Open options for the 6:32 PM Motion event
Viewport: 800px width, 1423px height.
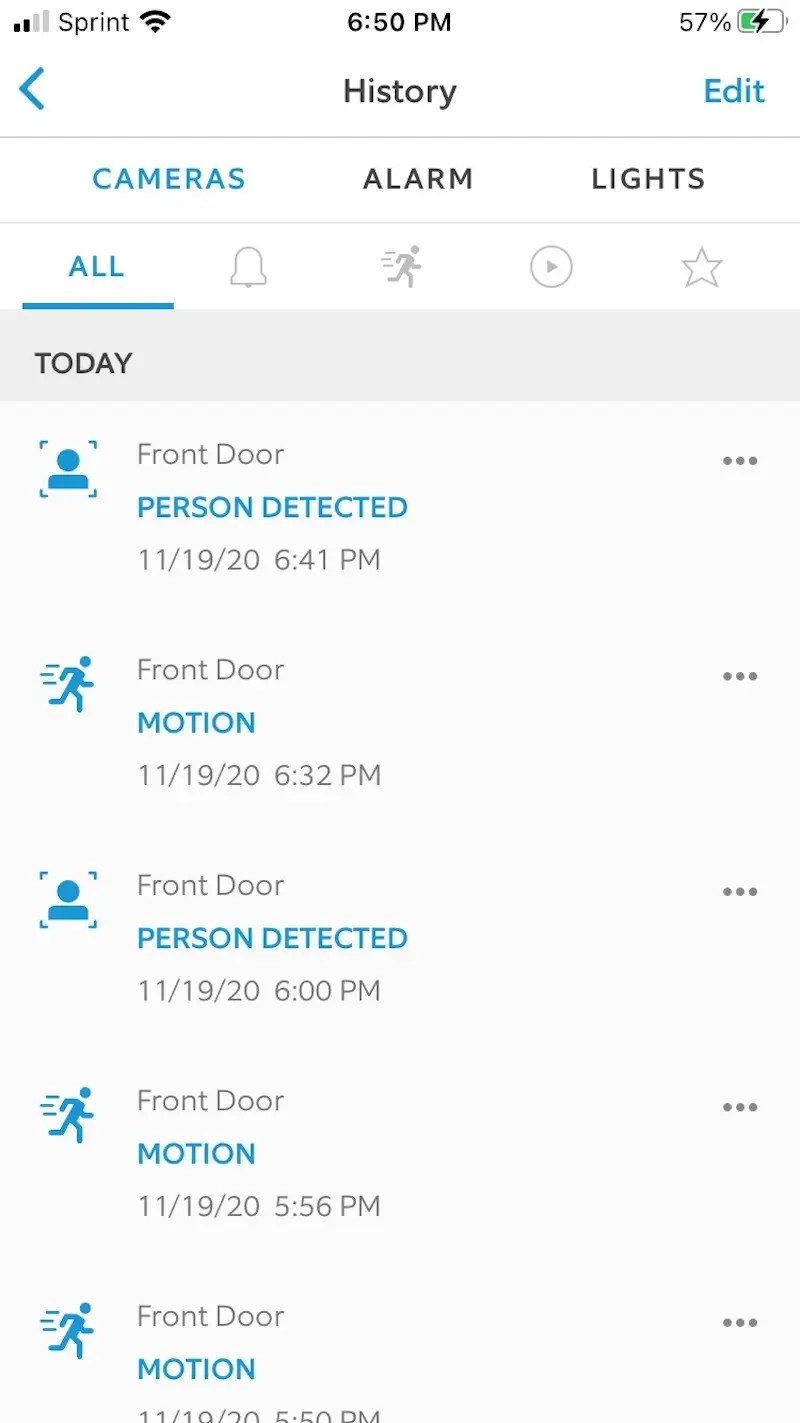740,676
